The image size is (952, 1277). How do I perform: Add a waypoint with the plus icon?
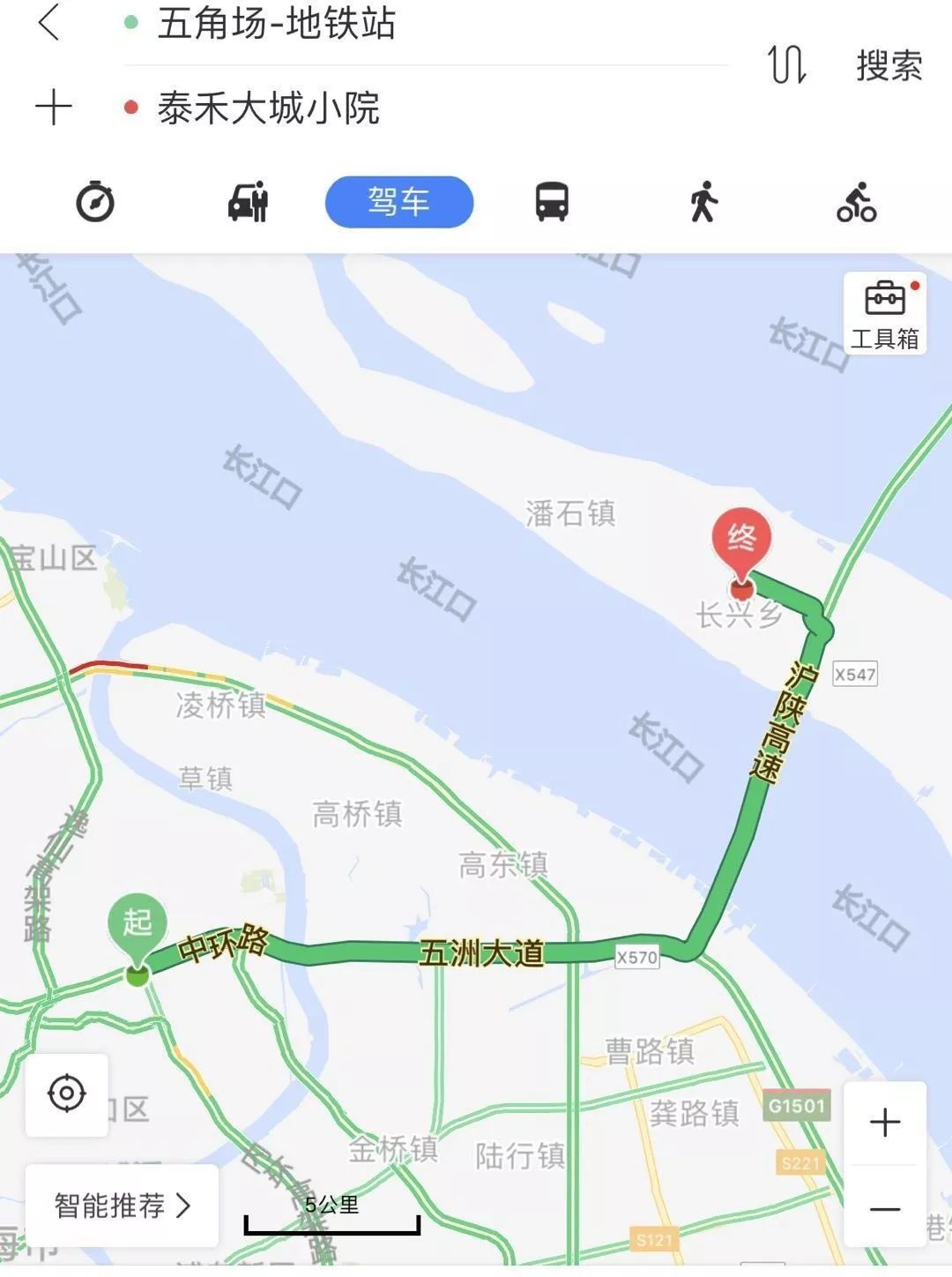coord(53,108)
